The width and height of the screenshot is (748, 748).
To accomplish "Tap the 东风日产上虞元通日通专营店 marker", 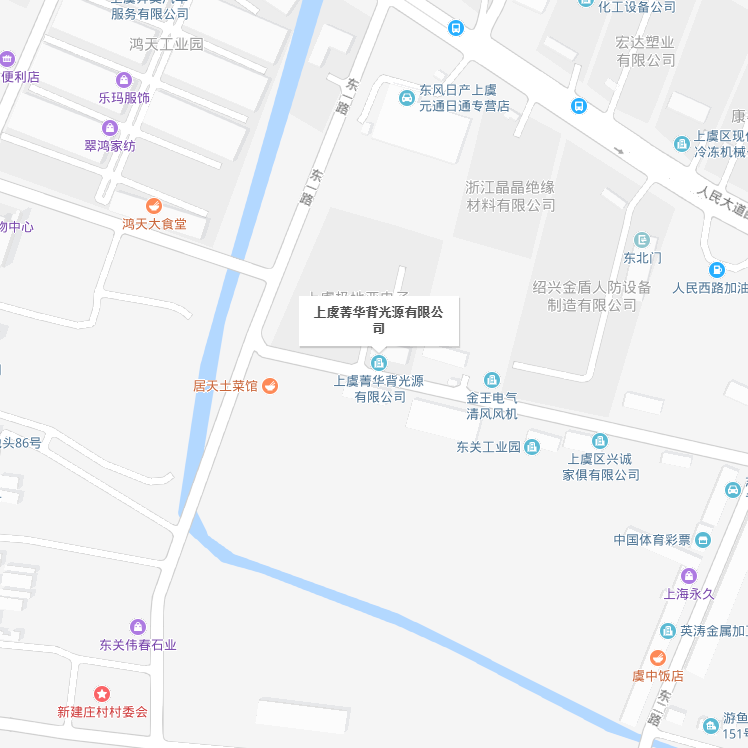I will 407,98.
